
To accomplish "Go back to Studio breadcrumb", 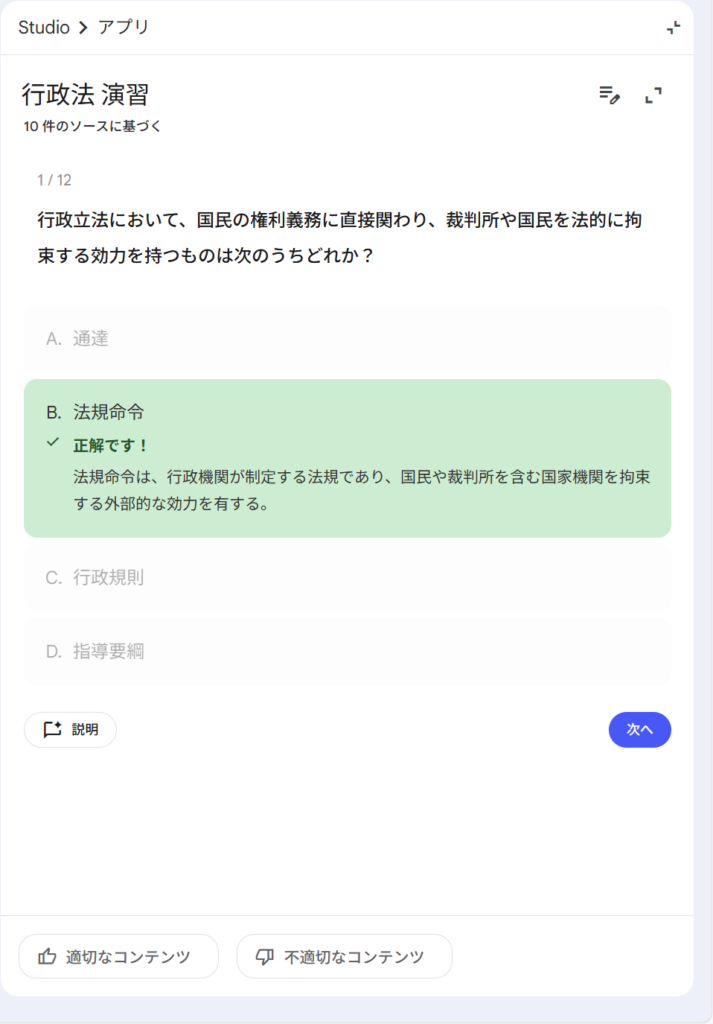I will 44,27.
